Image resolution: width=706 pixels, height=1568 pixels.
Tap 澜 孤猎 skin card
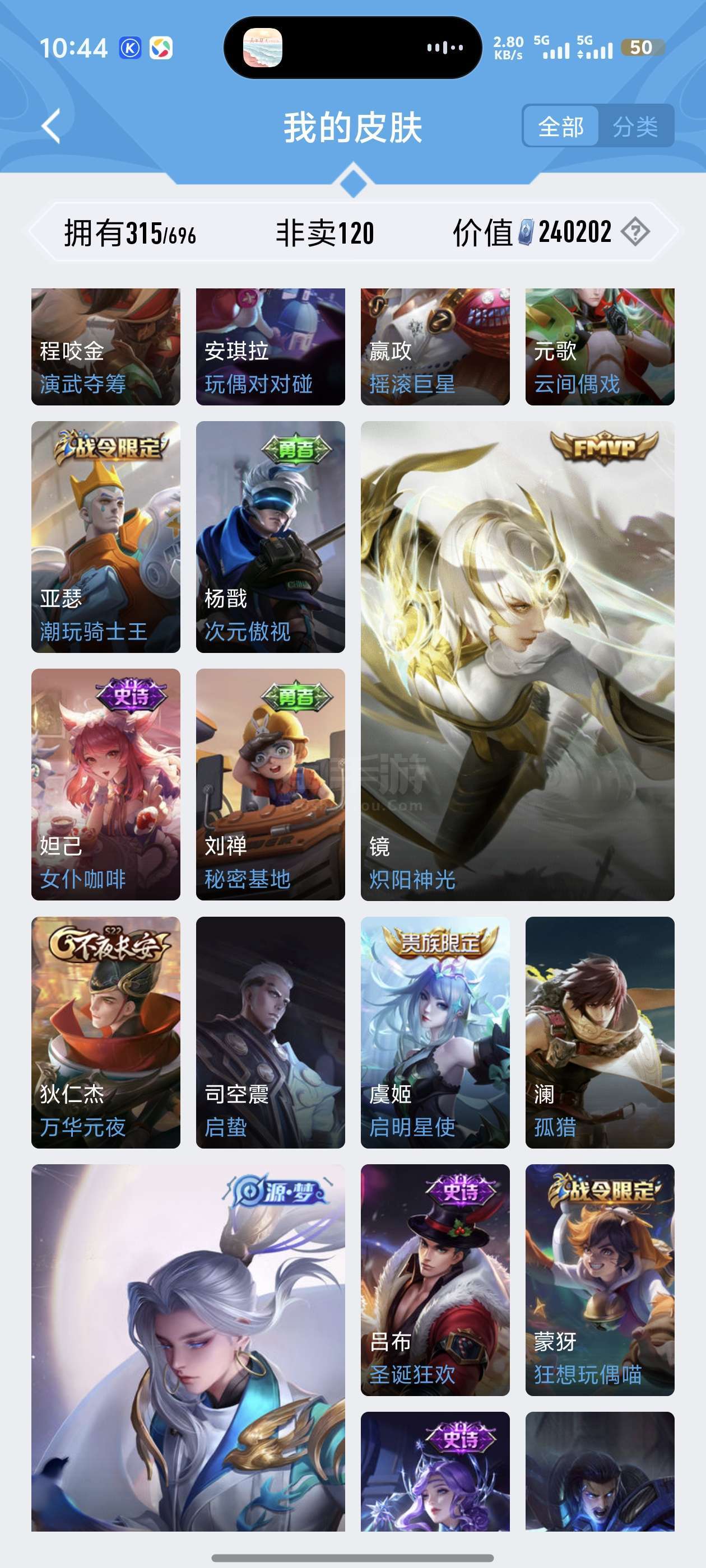point(600,1032)
